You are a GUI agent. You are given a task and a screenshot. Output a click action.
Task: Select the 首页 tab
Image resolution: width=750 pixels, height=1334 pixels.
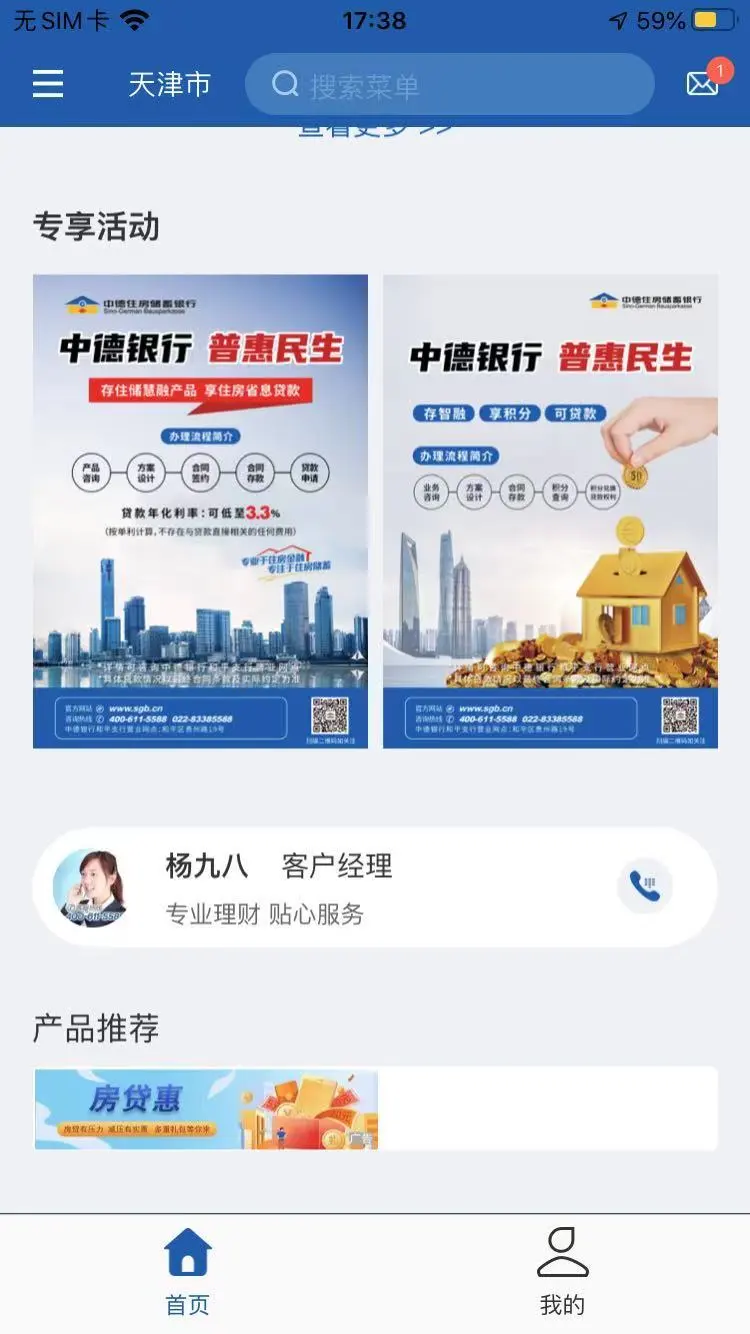186,1270
